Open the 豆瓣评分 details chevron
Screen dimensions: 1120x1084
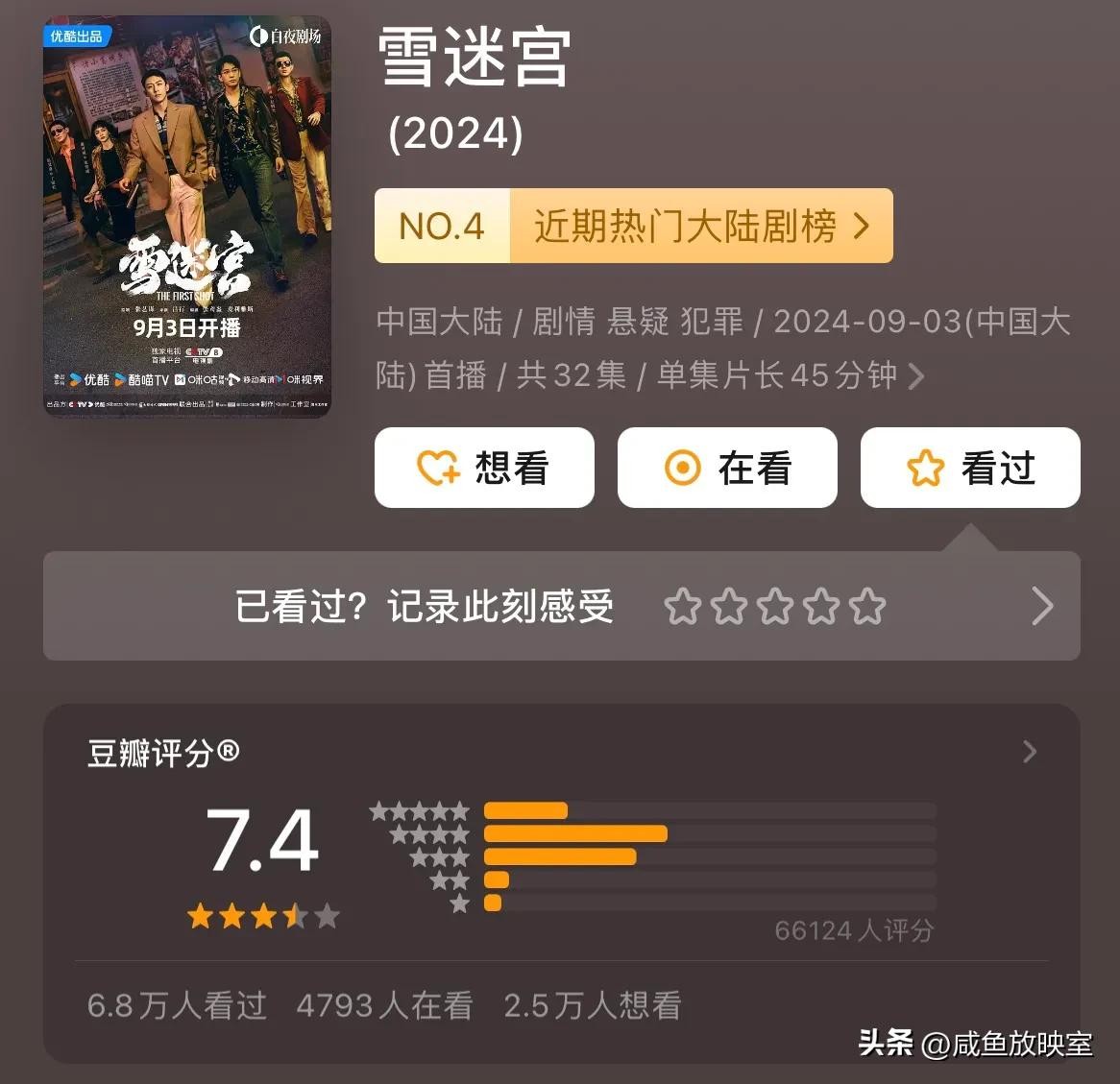point(1030,752)
